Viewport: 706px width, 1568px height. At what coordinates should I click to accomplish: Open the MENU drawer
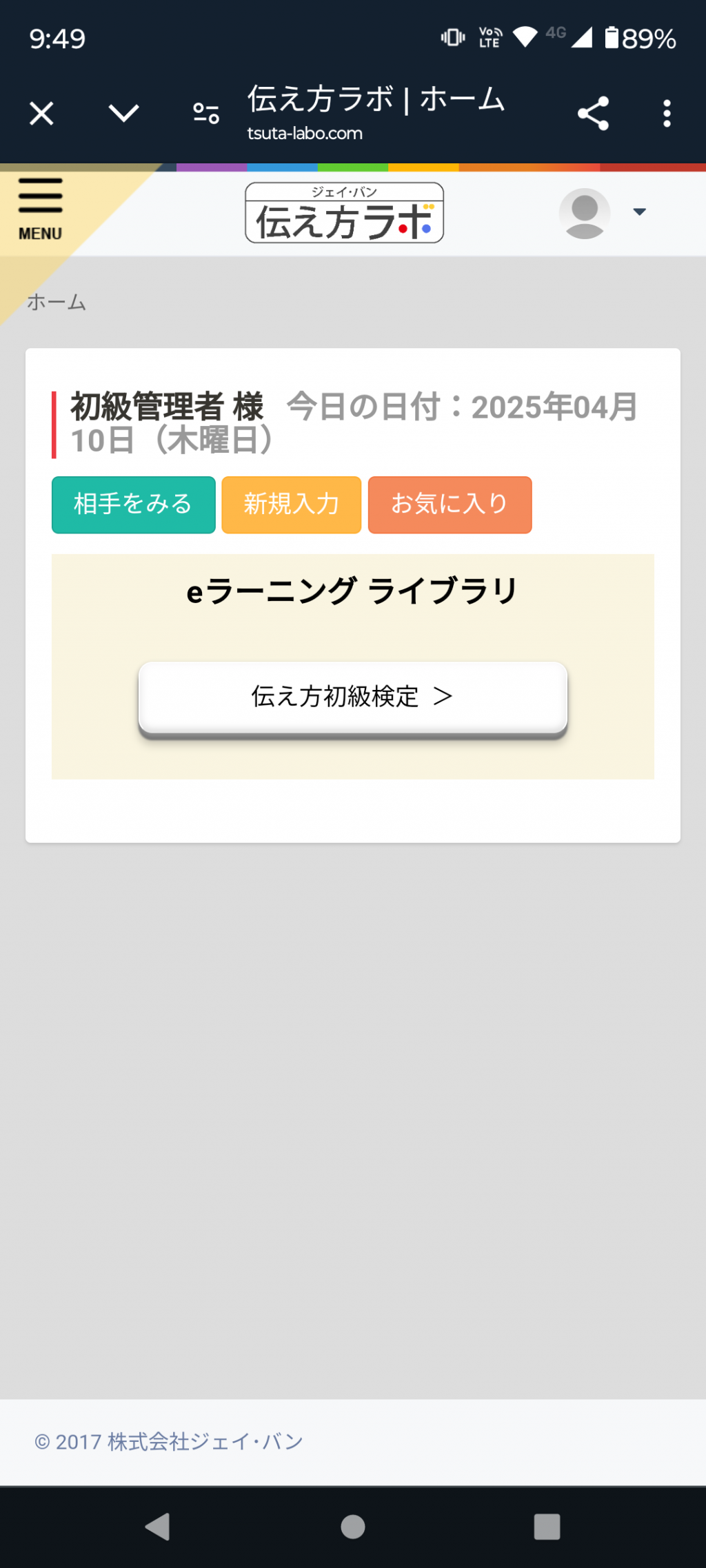(x=40, y=210)
